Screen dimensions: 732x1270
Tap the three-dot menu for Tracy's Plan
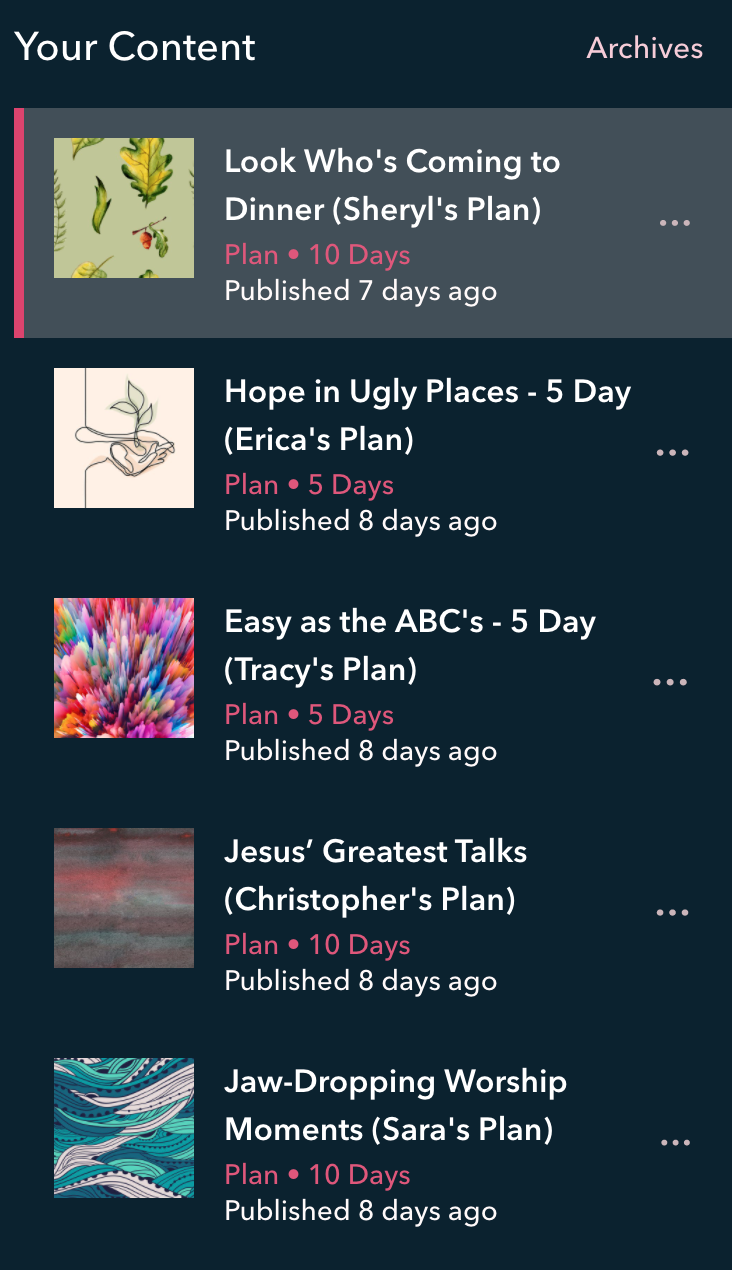pos(670,683)
